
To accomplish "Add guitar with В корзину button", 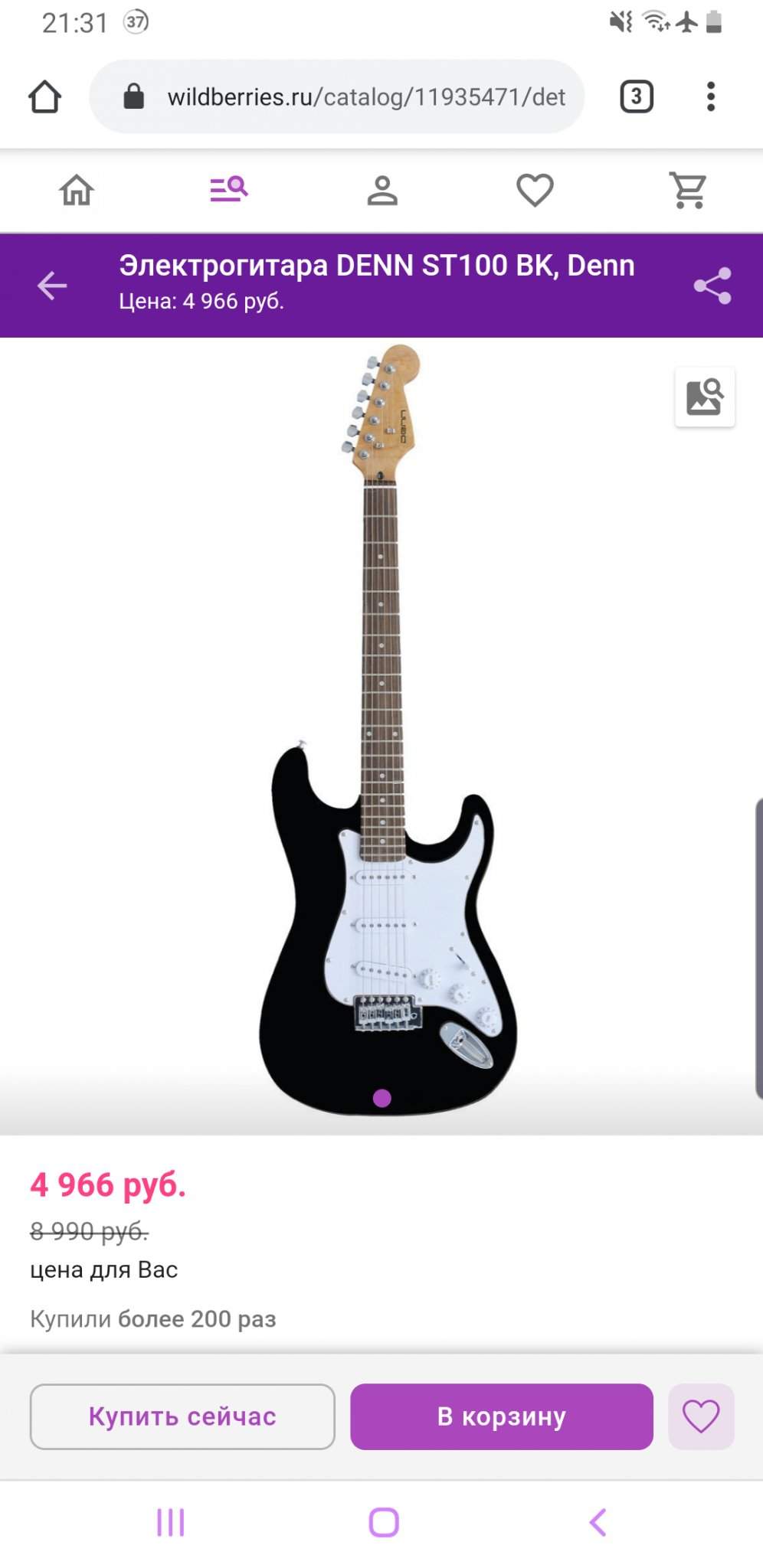I will click(x=502, y=1416).
